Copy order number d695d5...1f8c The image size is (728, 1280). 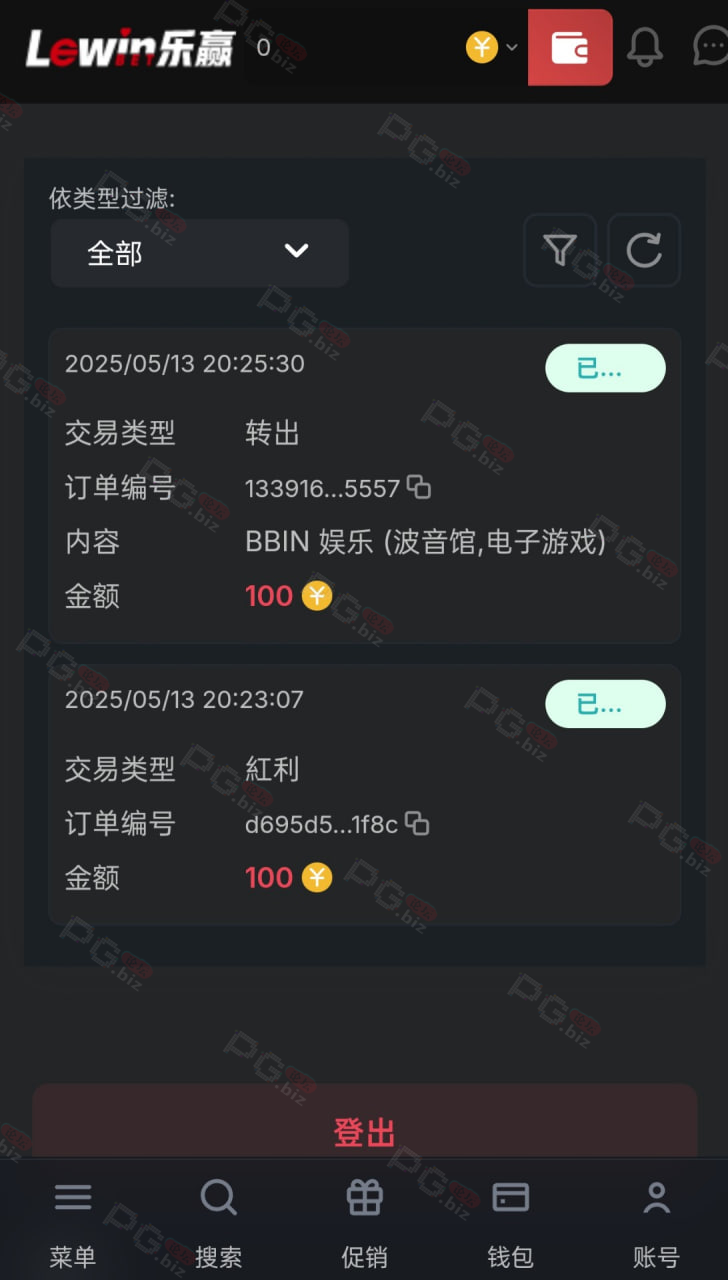click(x=417, y=824)
